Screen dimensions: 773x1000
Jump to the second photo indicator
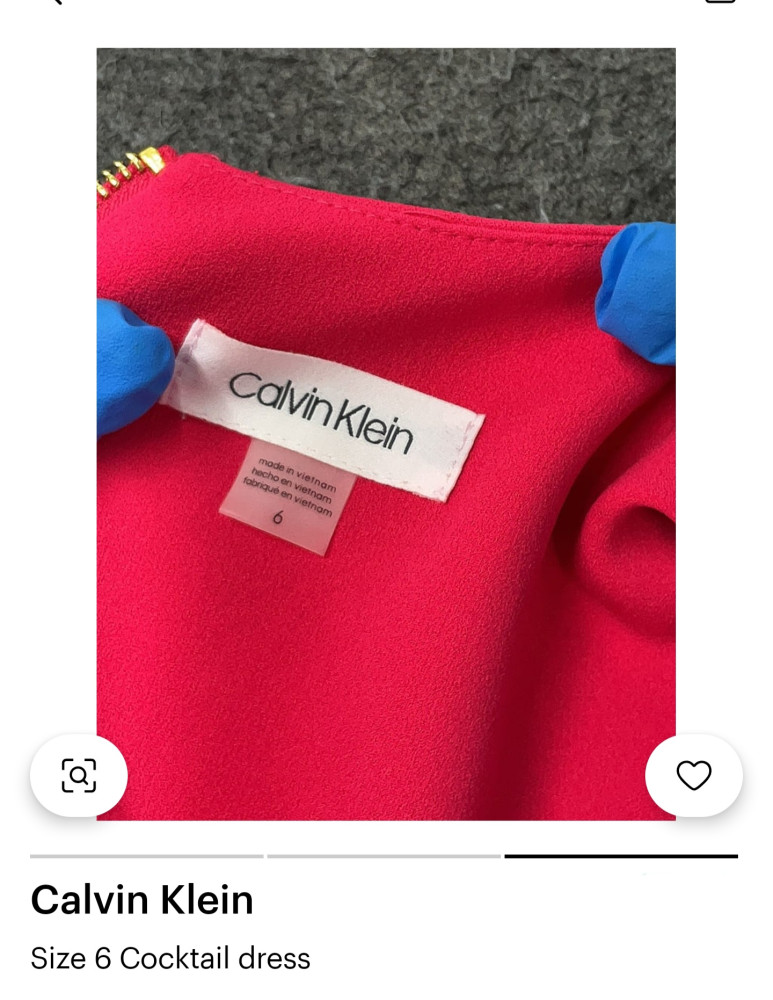coord(383,856)
